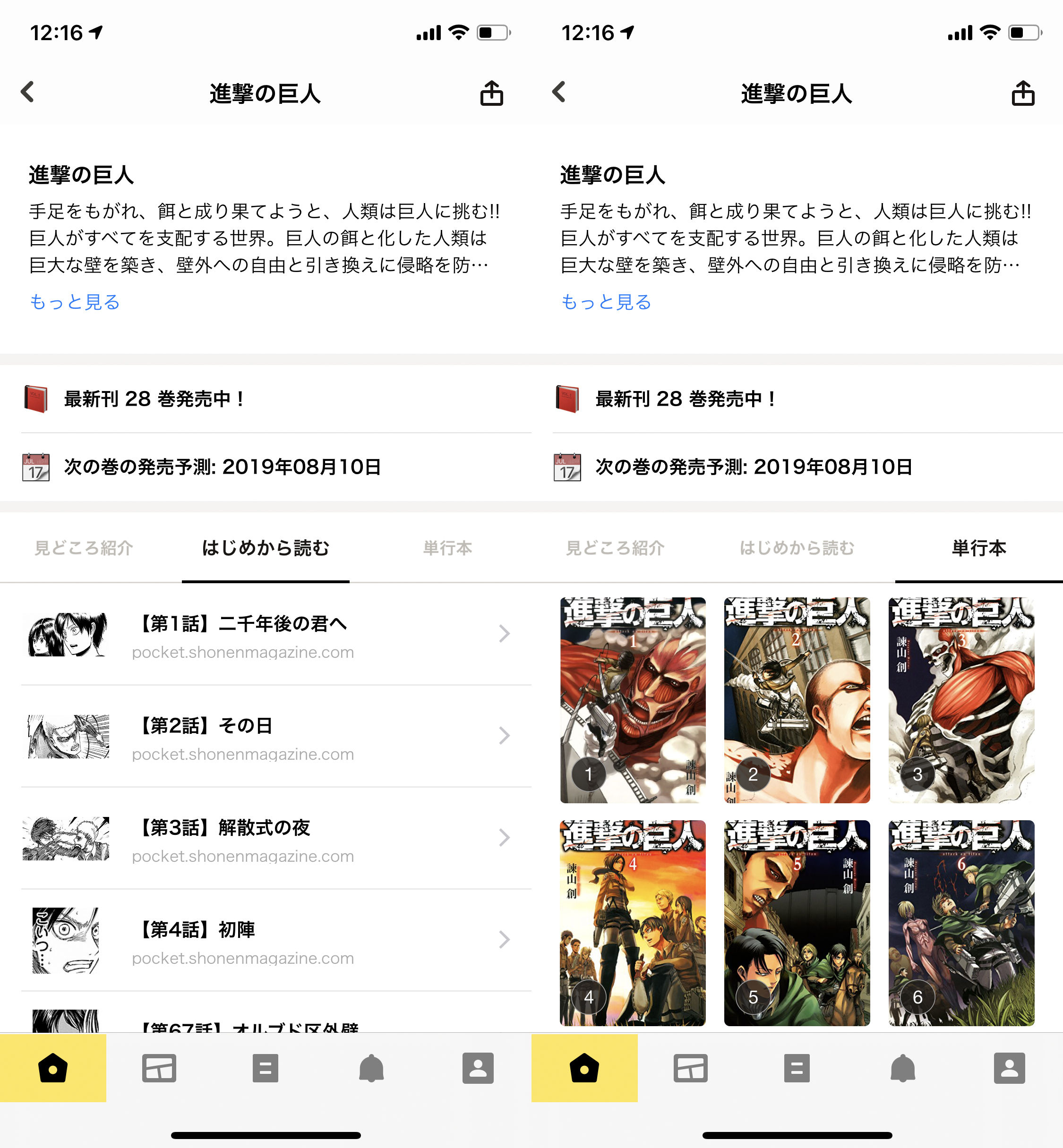The width and height of the screenshot is (1063, 1148).
Task: Open volume 2 cover of 進撃の巨人
Action: pos(797,699)
